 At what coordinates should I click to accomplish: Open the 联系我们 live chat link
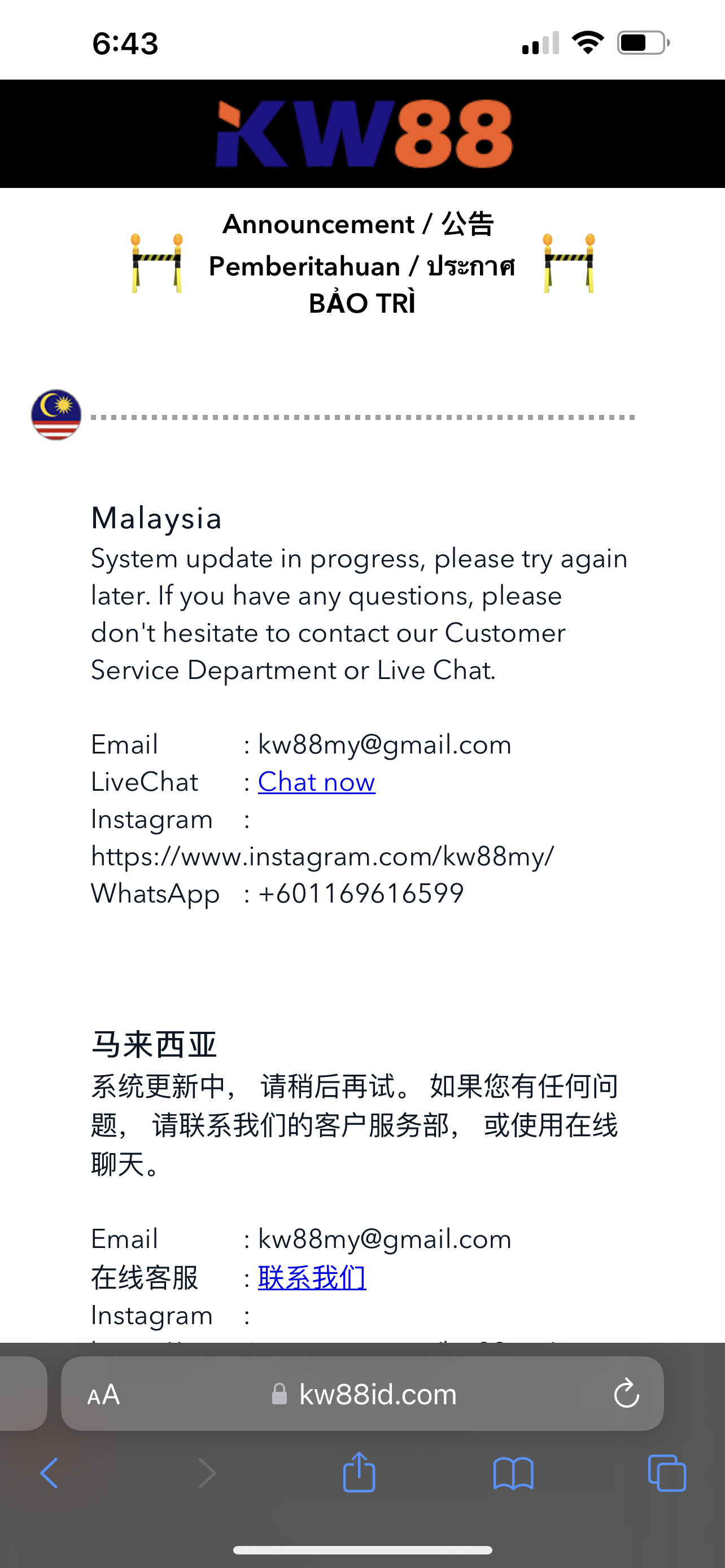pos(312,1277)
